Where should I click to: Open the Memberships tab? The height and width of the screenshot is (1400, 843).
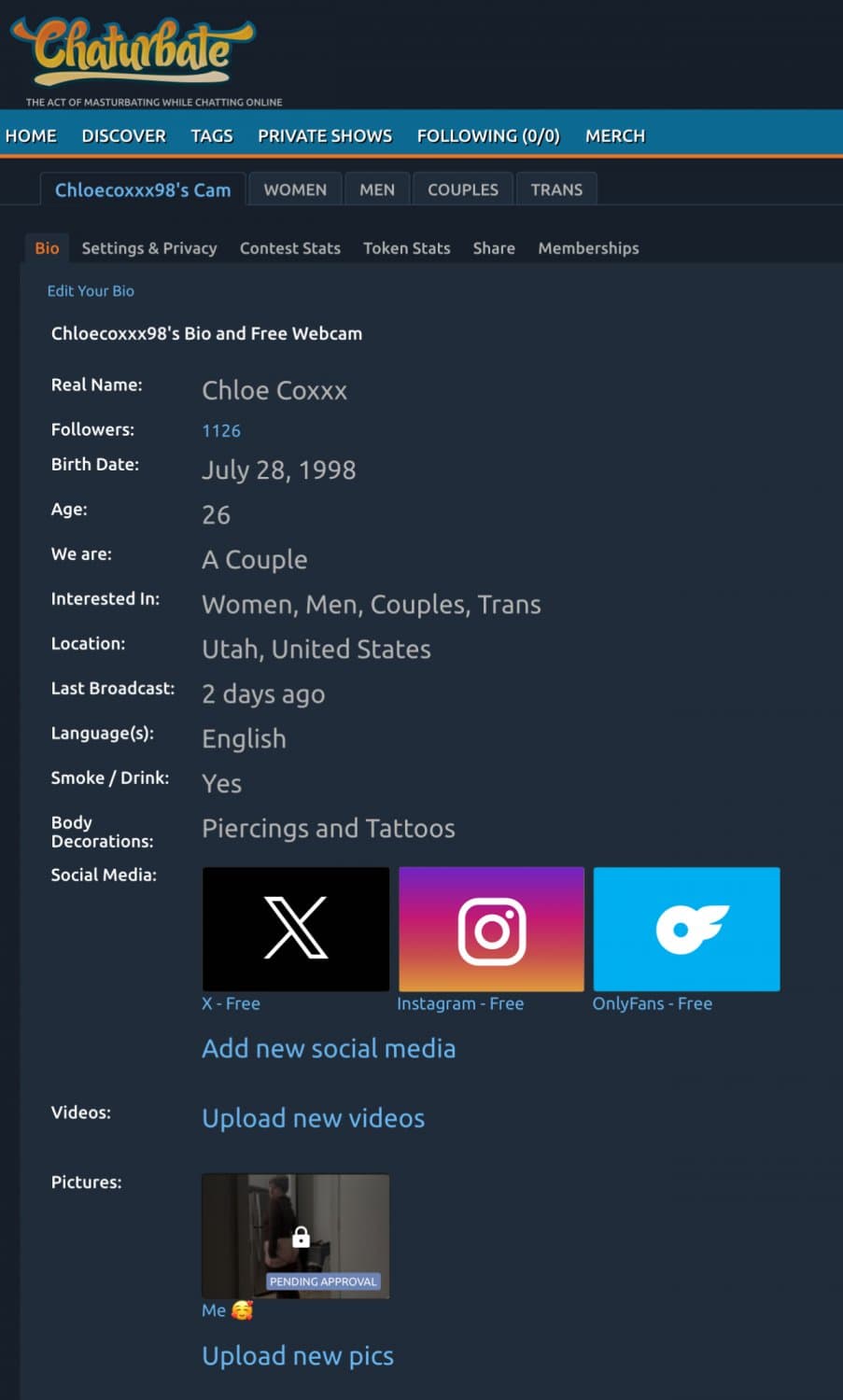click(588, 248)
